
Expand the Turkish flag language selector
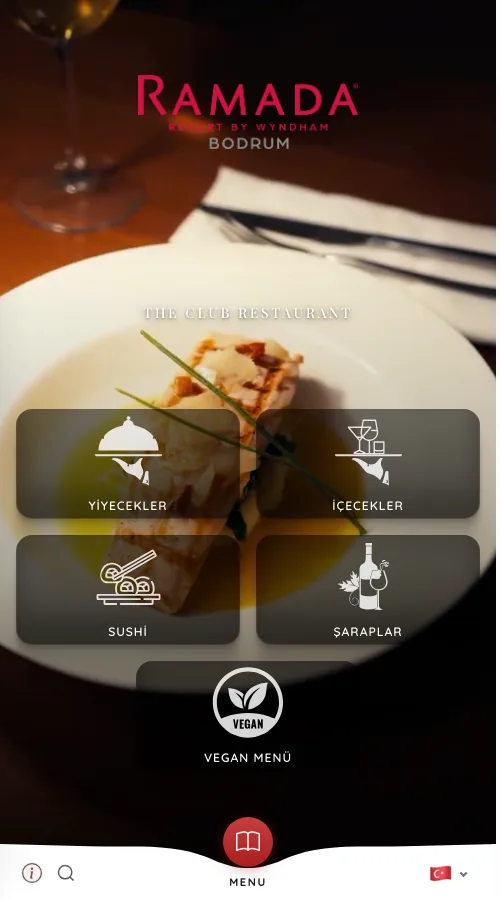click(448, 874)
